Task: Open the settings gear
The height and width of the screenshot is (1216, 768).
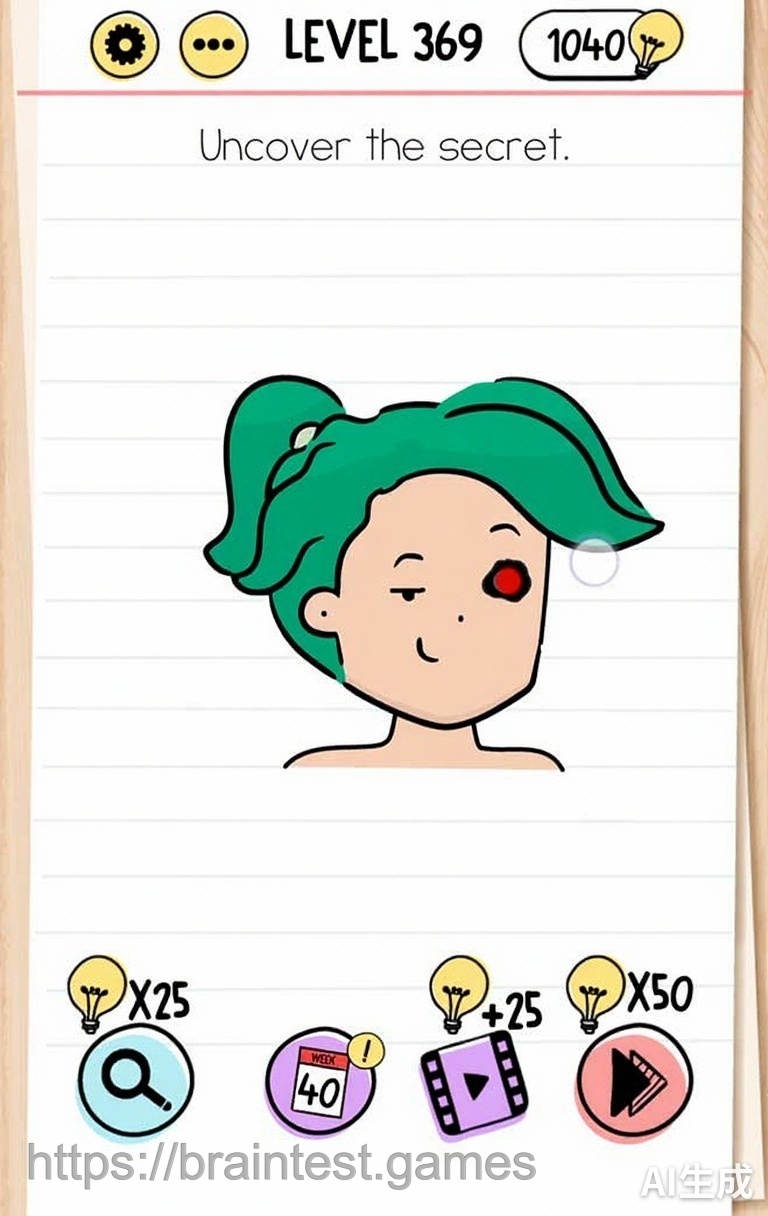Action: (x=125, y=43)
